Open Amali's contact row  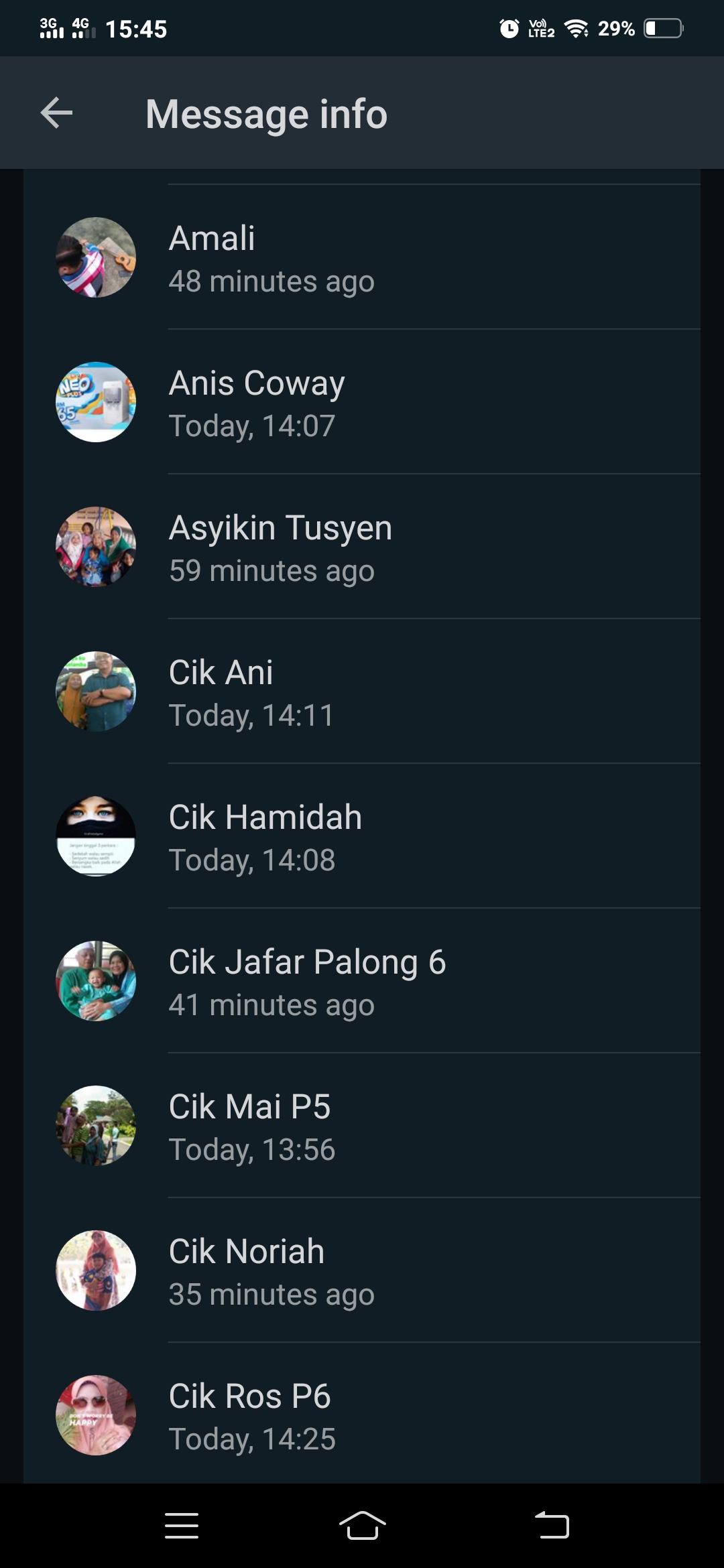tap(362, 258)
